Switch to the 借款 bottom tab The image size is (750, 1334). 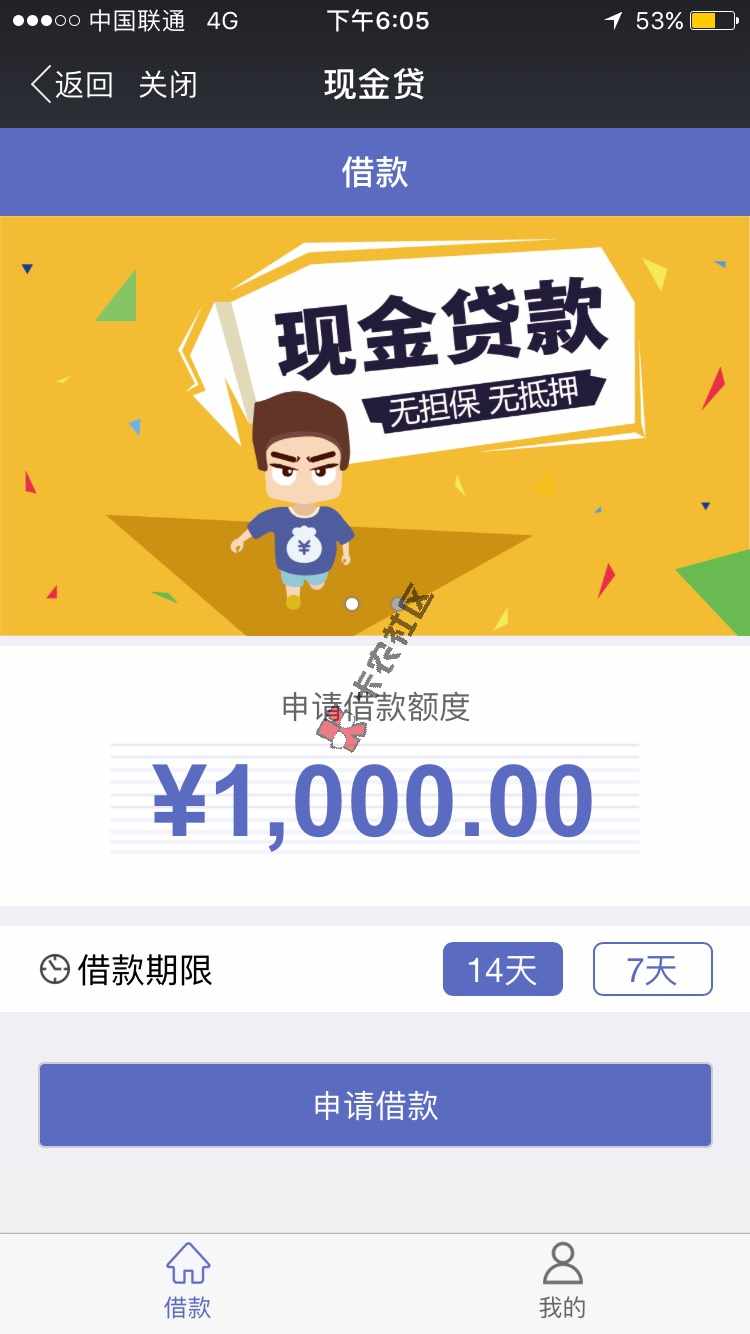188,1280
